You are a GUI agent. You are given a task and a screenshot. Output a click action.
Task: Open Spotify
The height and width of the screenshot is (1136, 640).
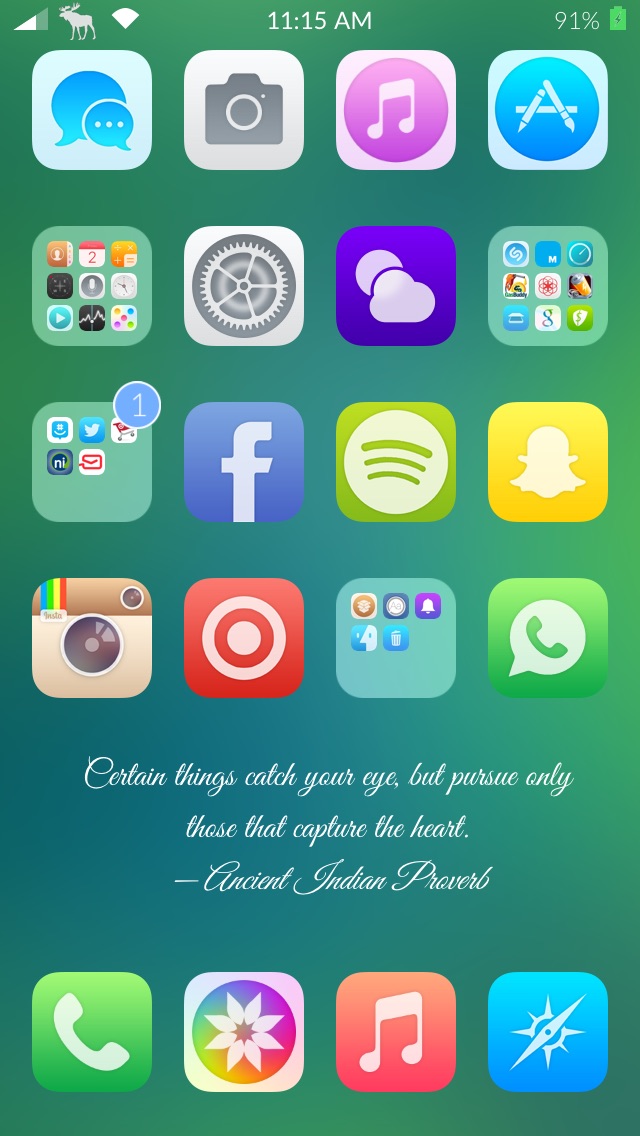(396, 462)
